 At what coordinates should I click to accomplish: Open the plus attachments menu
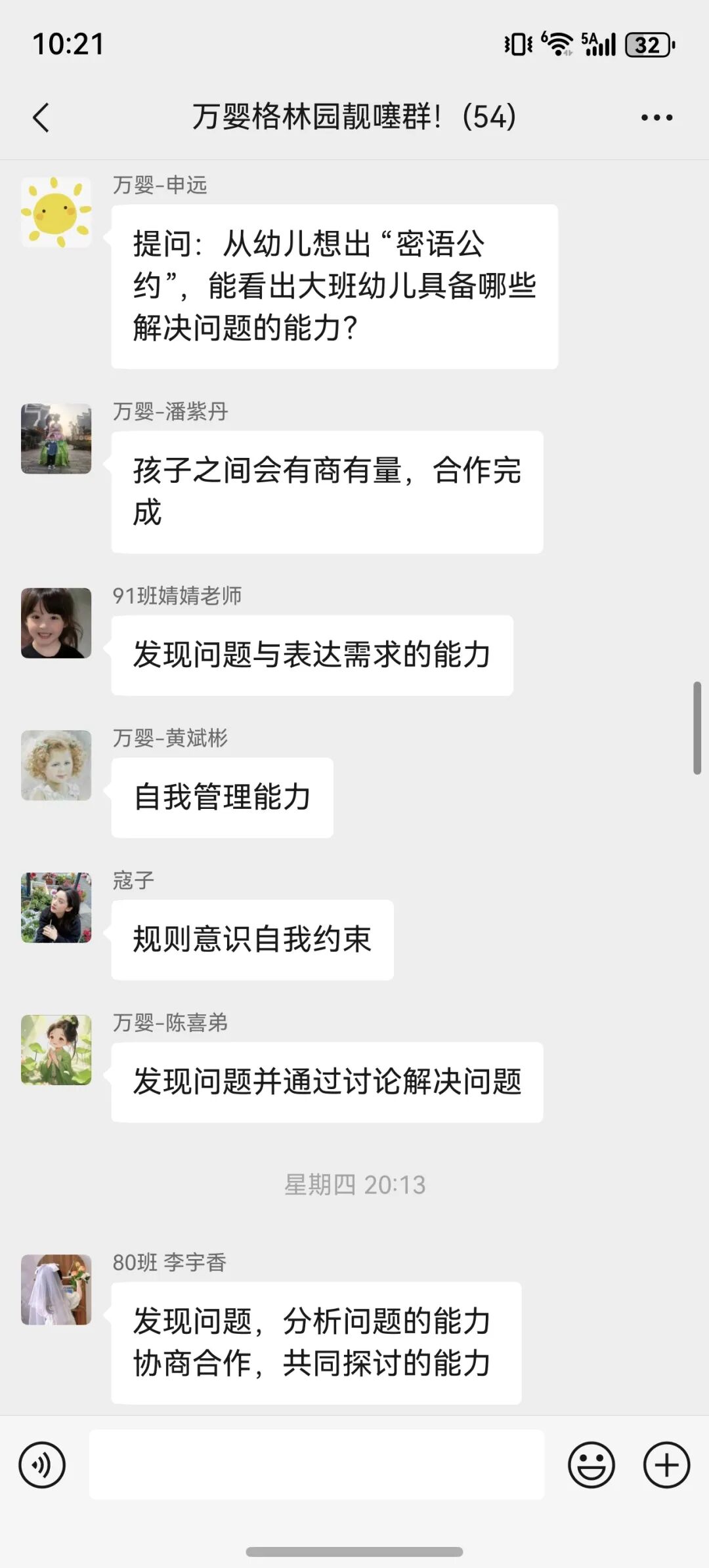point(666,1465)
